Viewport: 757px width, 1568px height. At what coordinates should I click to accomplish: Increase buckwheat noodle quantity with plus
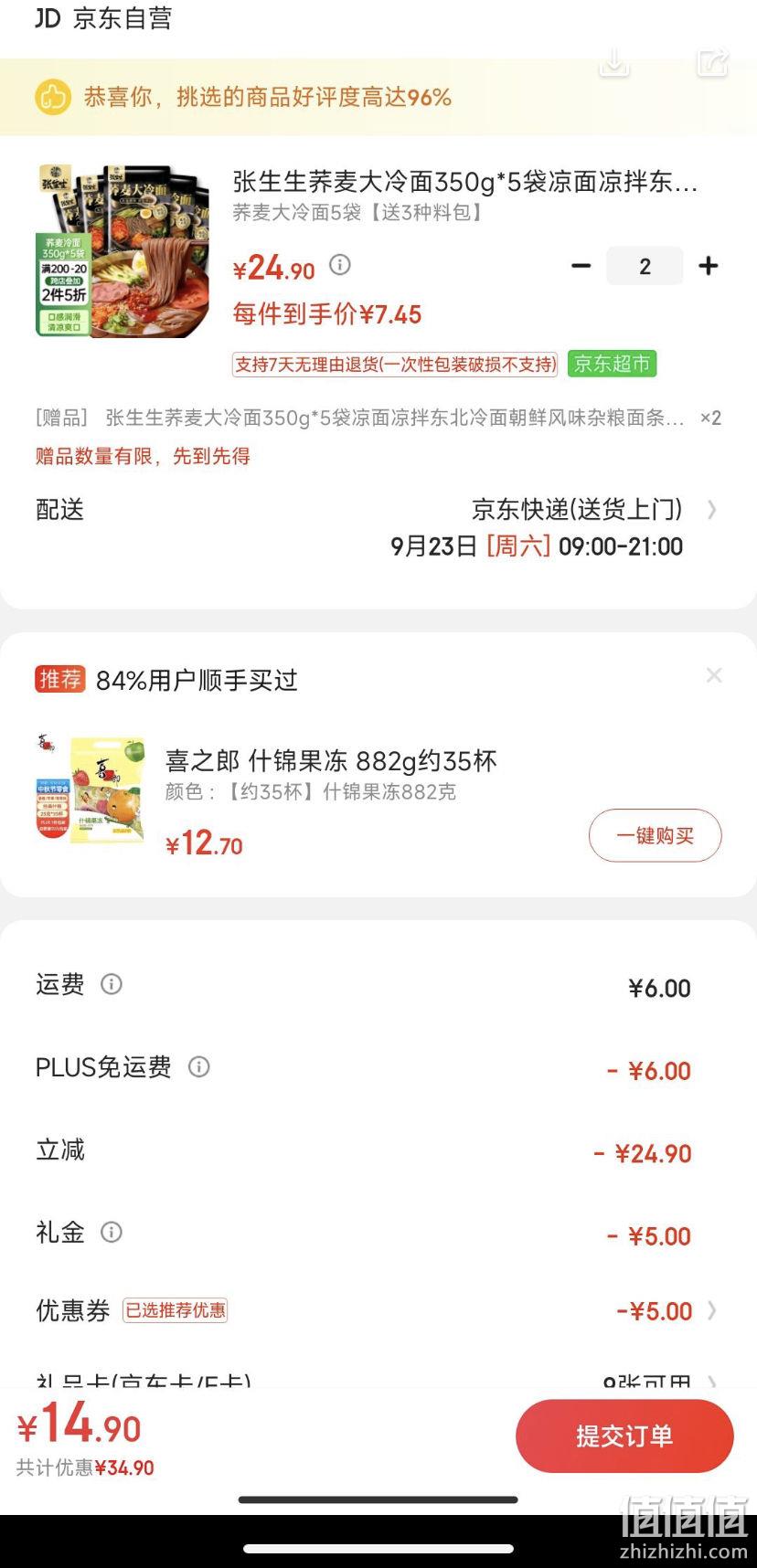pos(708,266)
